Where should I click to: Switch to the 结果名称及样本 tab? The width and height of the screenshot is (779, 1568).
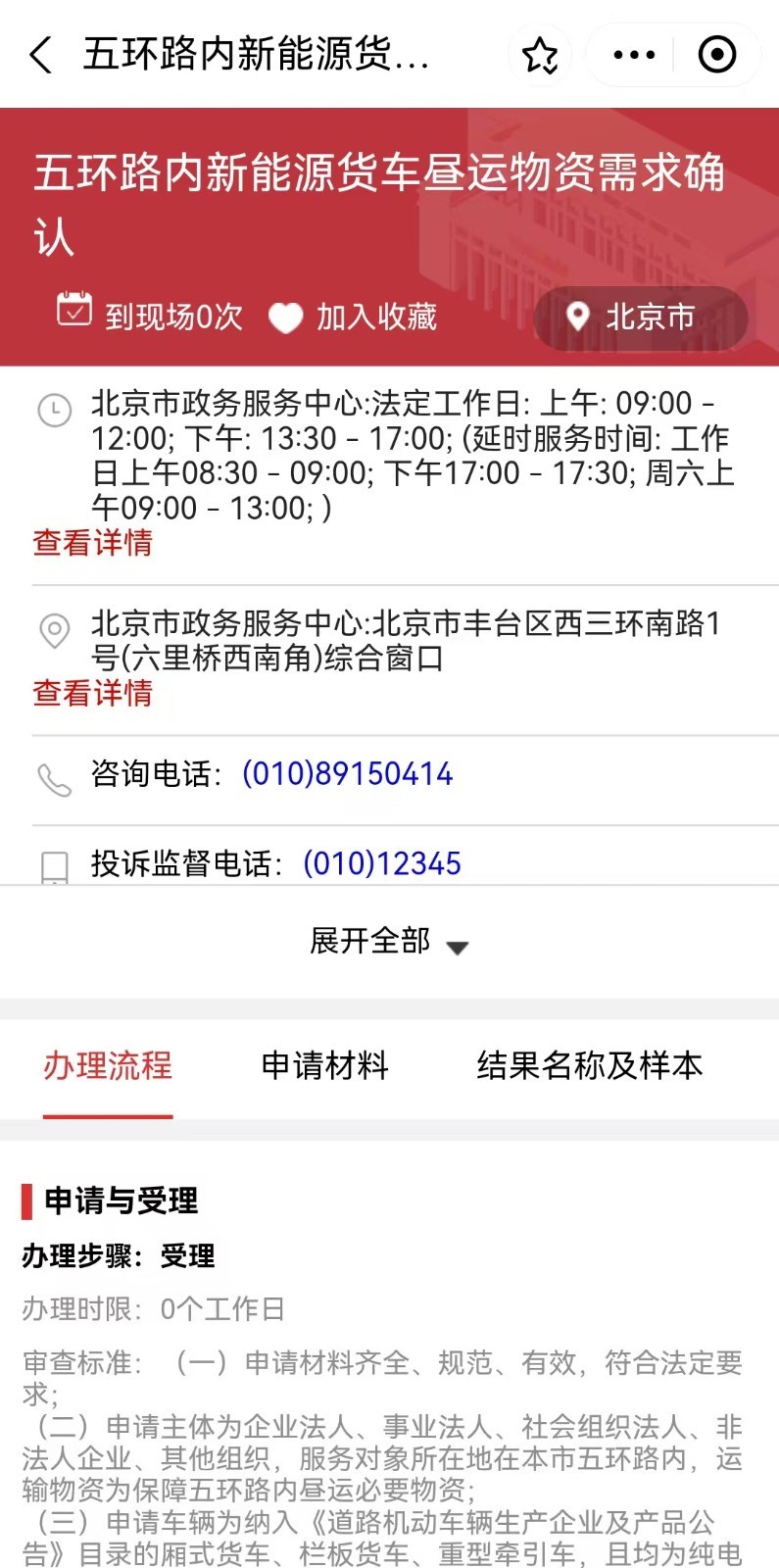[590, 1066]
